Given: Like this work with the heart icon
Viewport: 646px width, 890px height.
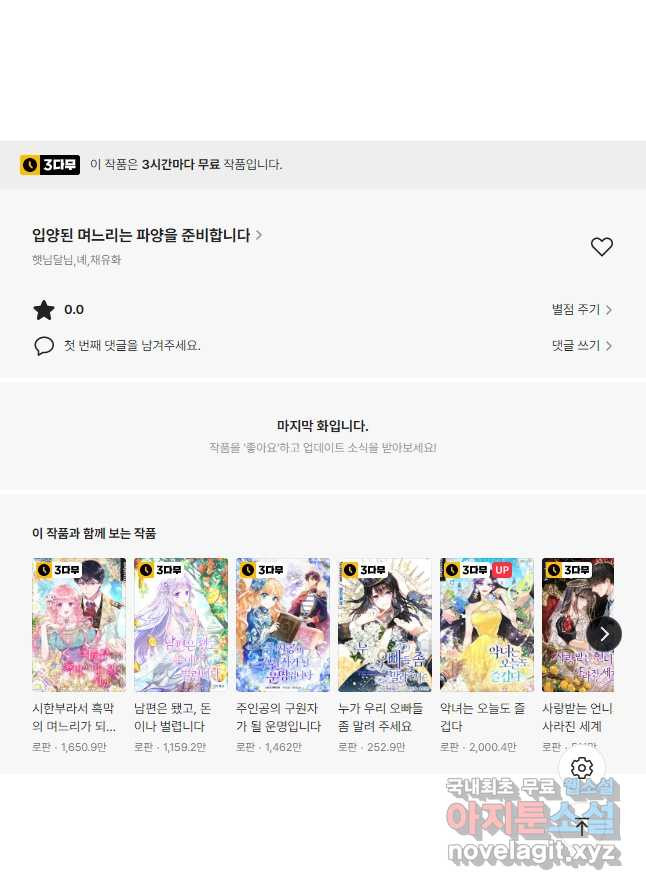Looking at the screenshot, I should click(601, 247).
